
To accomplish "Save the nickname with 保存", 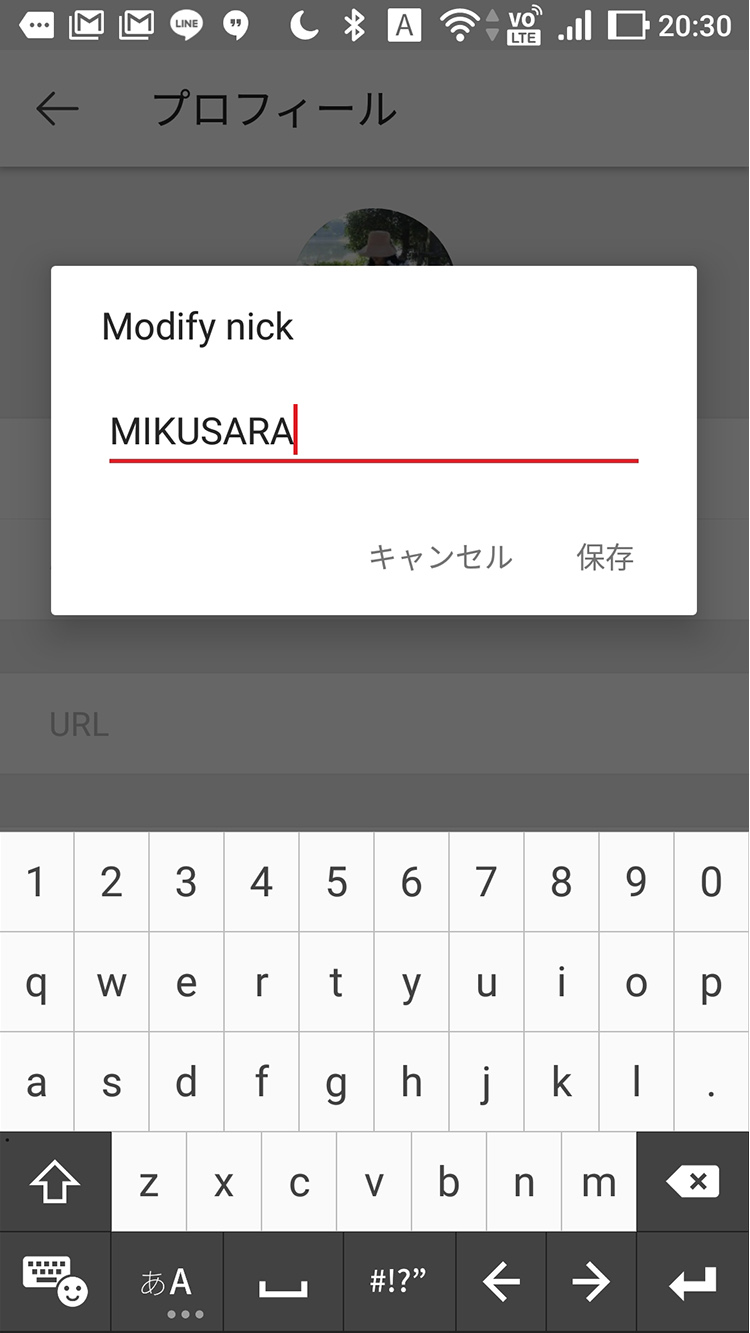I will [x=605, y=557].
